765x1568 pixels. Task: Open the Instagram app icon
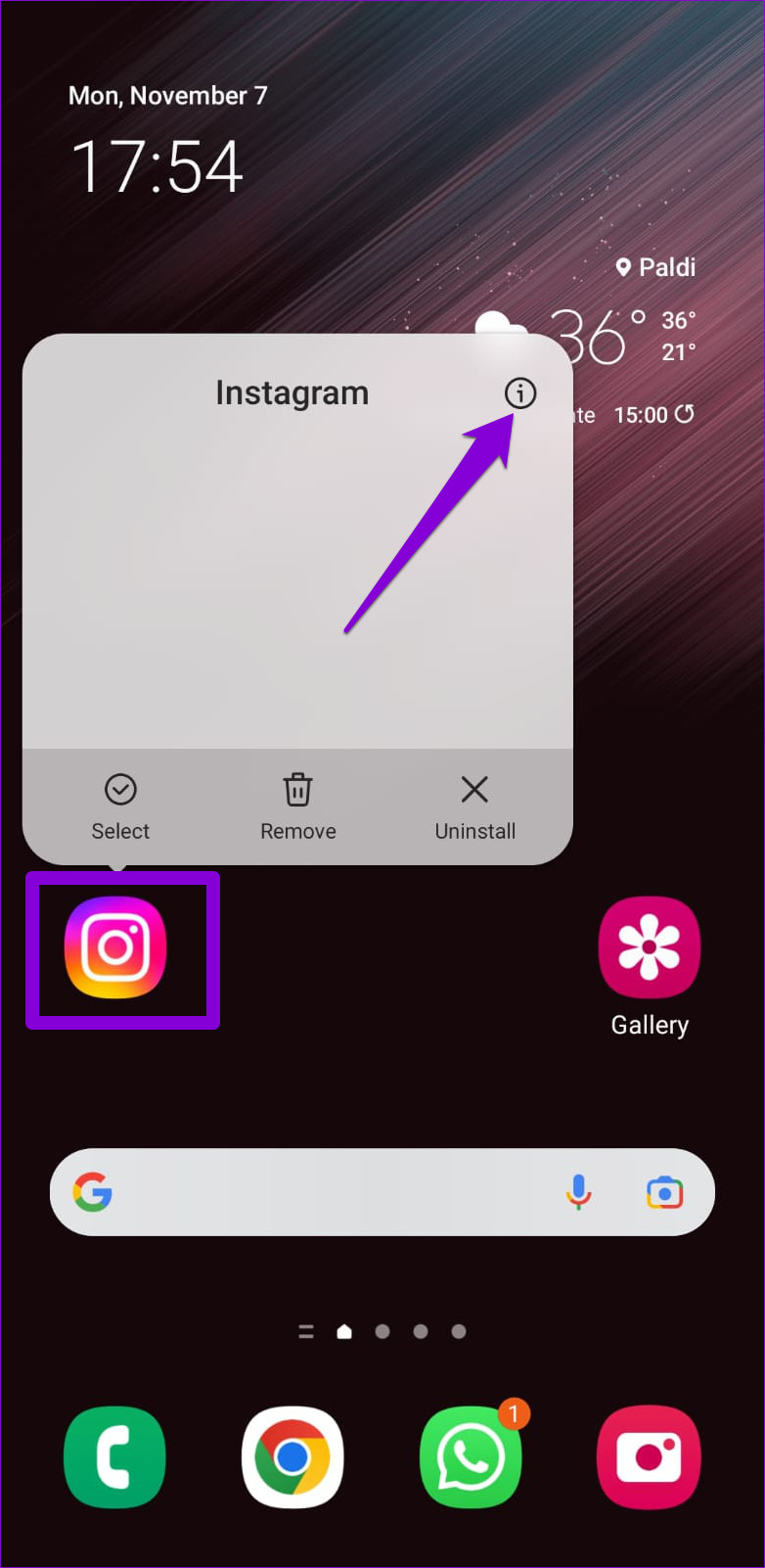click(x=115, y=947)
